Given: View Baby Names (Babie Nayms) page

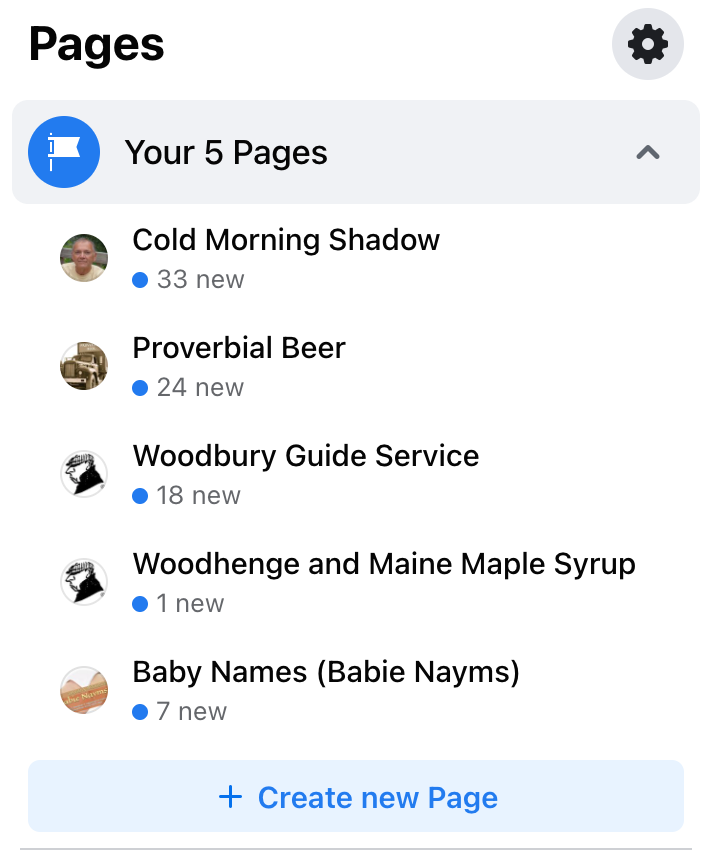Looking at the screenshot, I should [x=326, y=672].
